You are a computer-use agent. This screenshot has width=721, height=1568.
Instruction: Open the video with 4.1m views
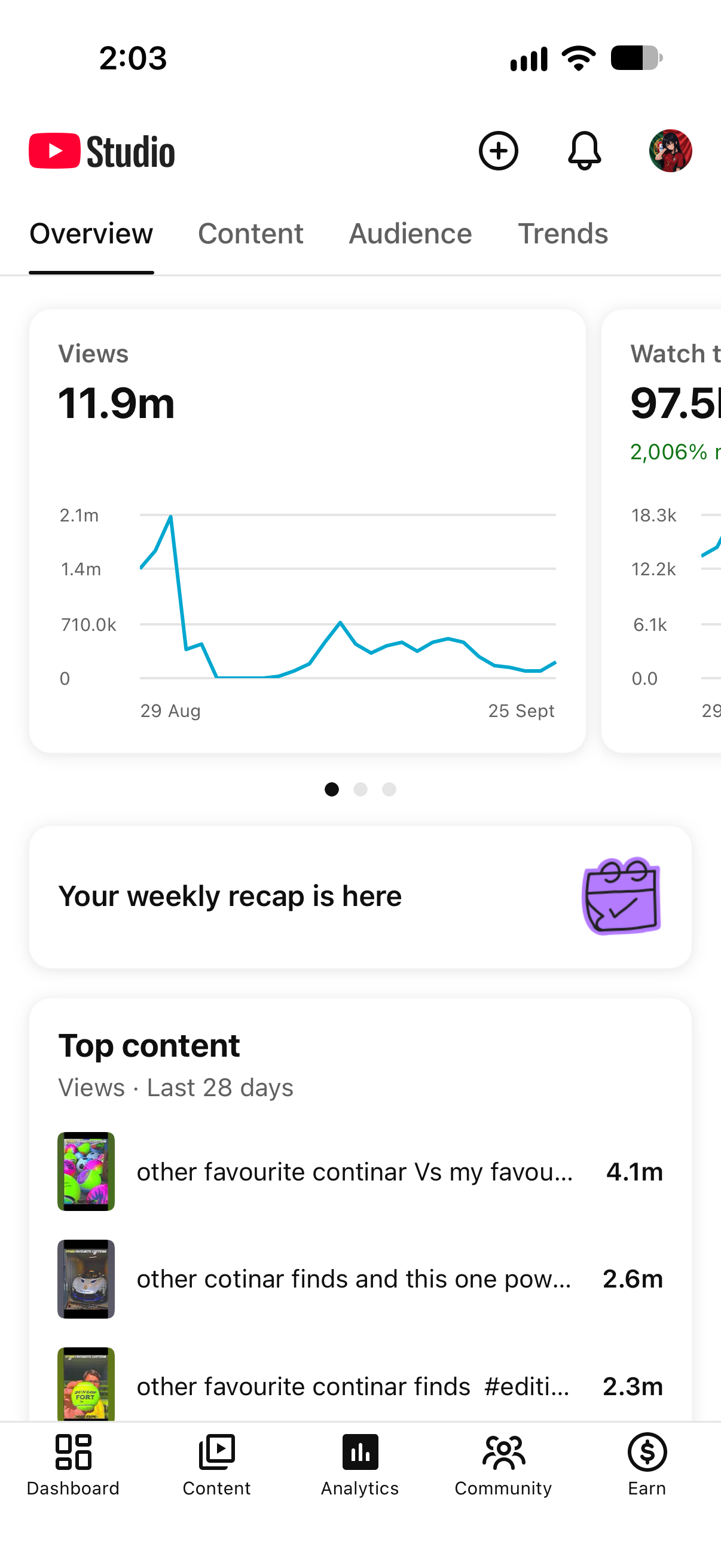[360, 1172]
